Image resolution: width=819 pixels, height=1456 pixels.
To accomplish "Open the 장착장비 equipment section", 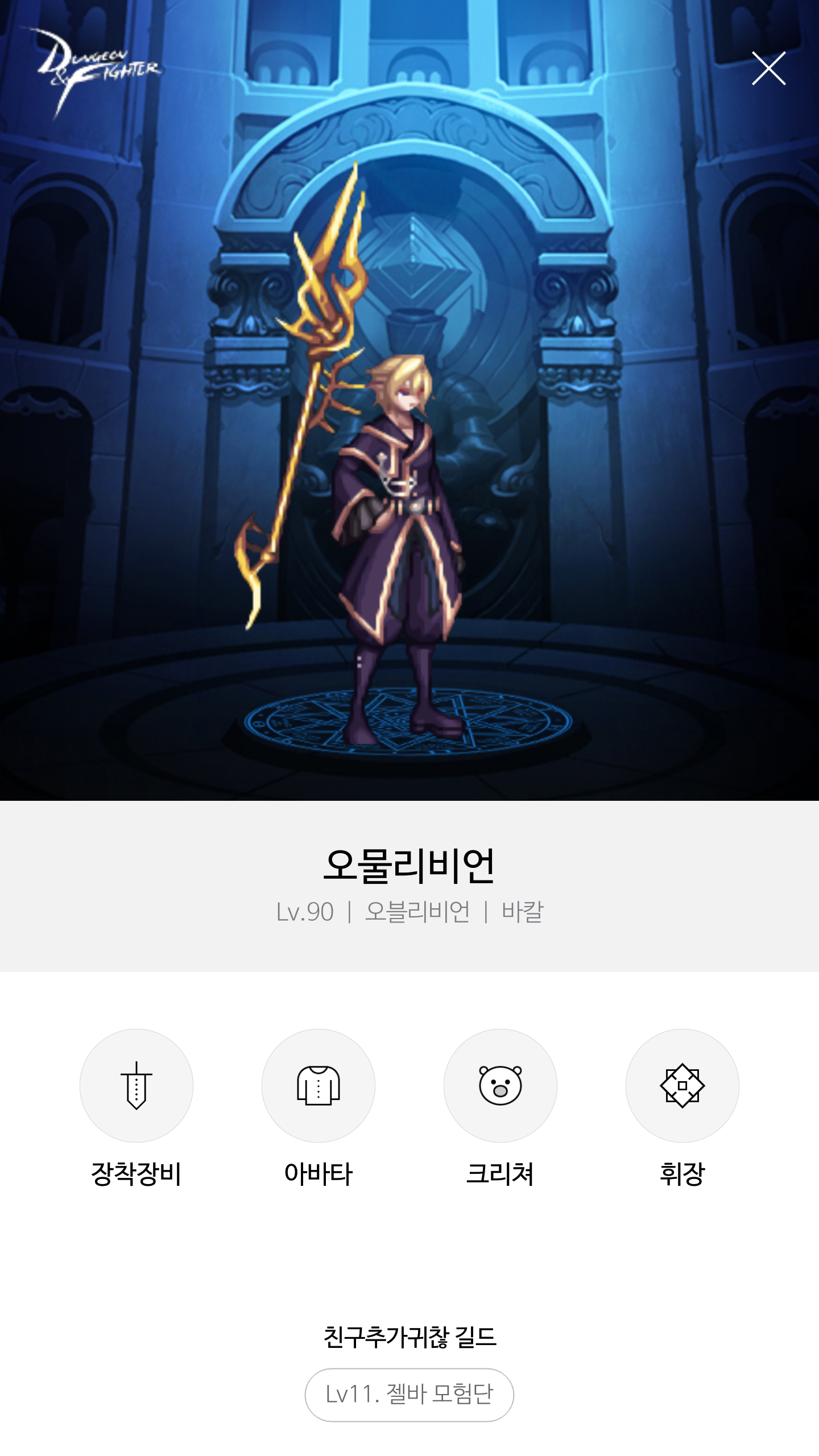I will click(136, 1085).
